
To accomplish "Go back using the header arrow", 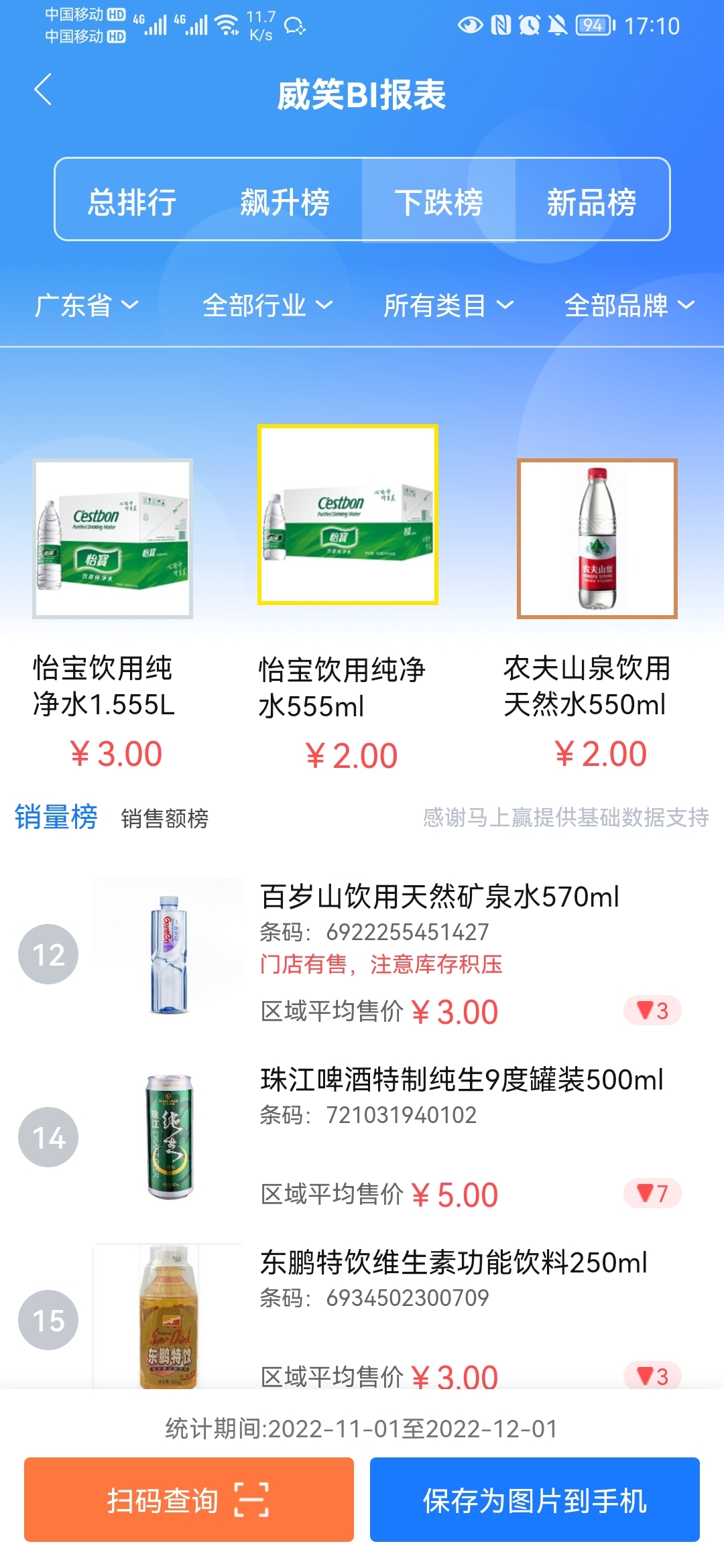I will tap(43, 90).
